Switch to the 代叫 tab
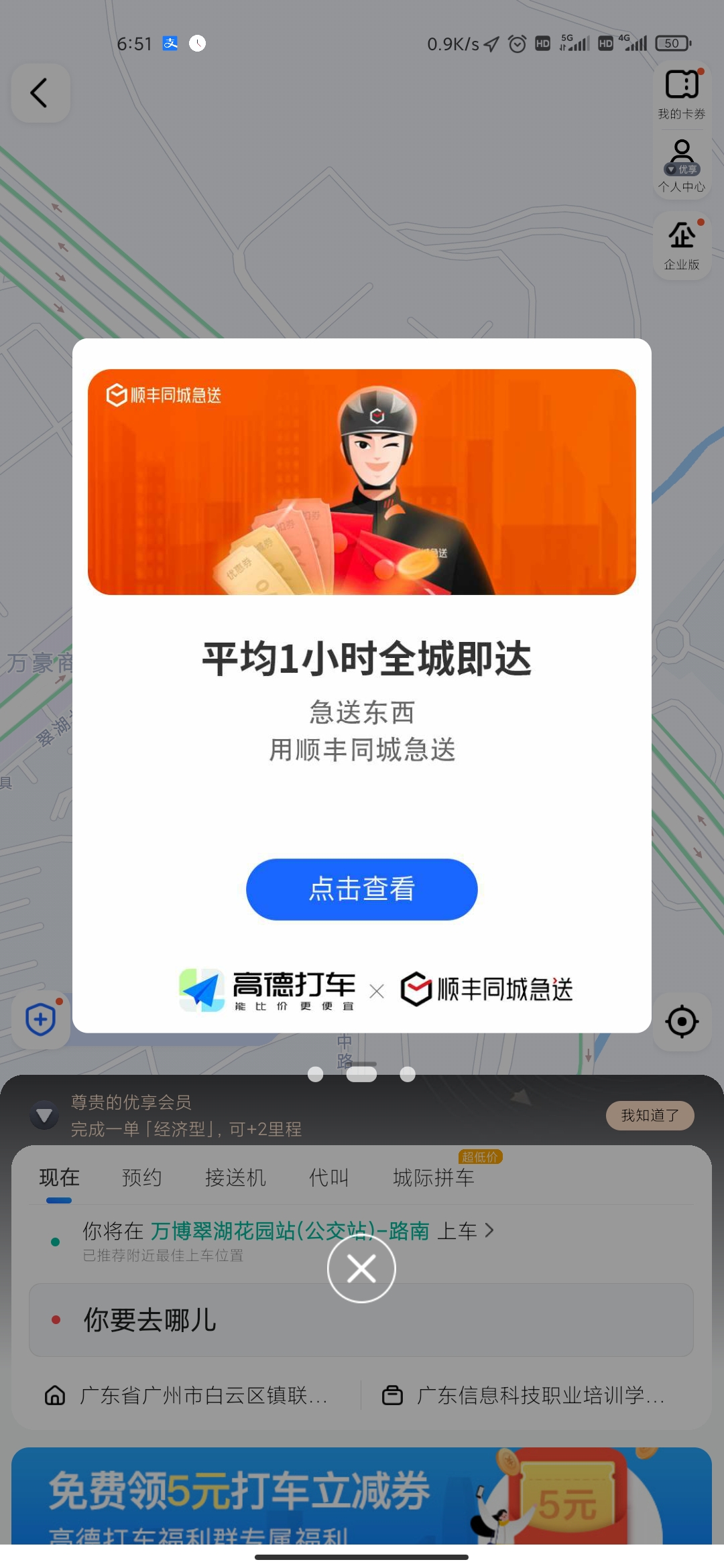724x1568 pixels. point(328,1177)
